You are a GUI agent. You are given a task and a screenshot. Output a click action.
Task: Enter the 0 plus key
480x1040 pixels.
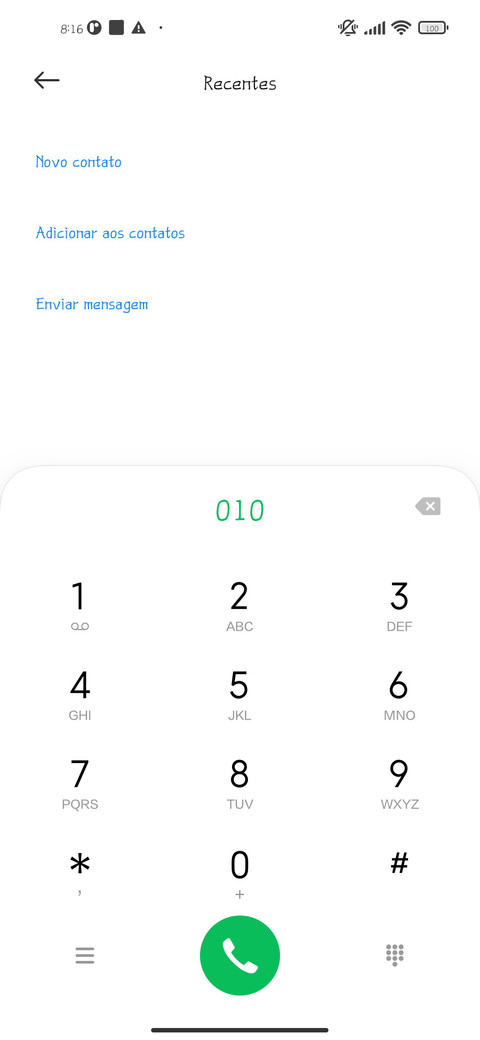[x=239, y=874]
